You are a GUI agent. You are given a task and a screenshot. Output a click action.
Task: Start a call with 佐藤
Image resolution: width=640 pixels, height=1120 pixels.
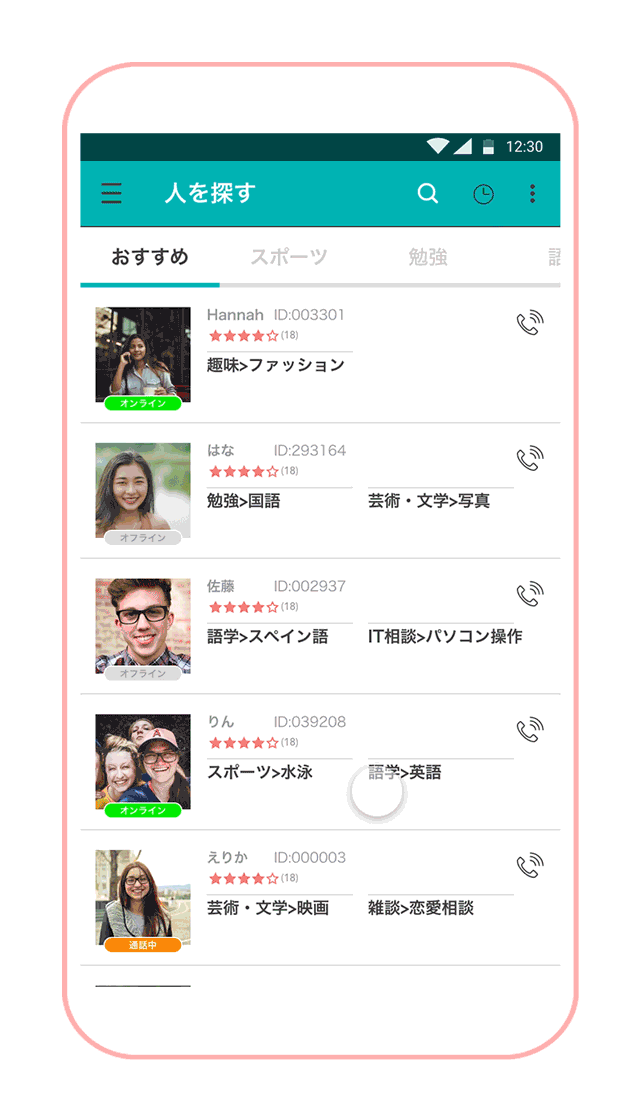(529, 595)
